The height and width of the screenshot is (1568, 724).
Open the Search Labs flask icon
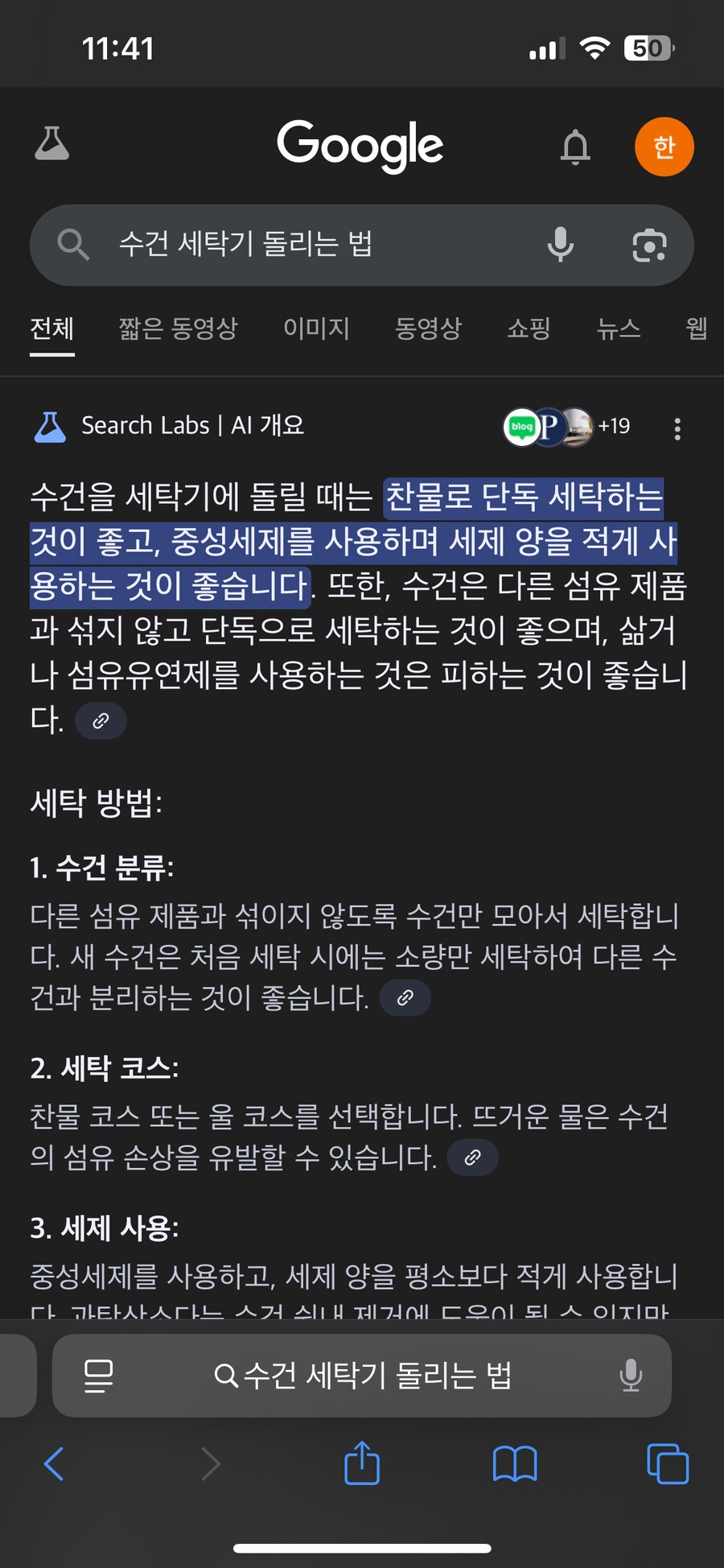52,144
